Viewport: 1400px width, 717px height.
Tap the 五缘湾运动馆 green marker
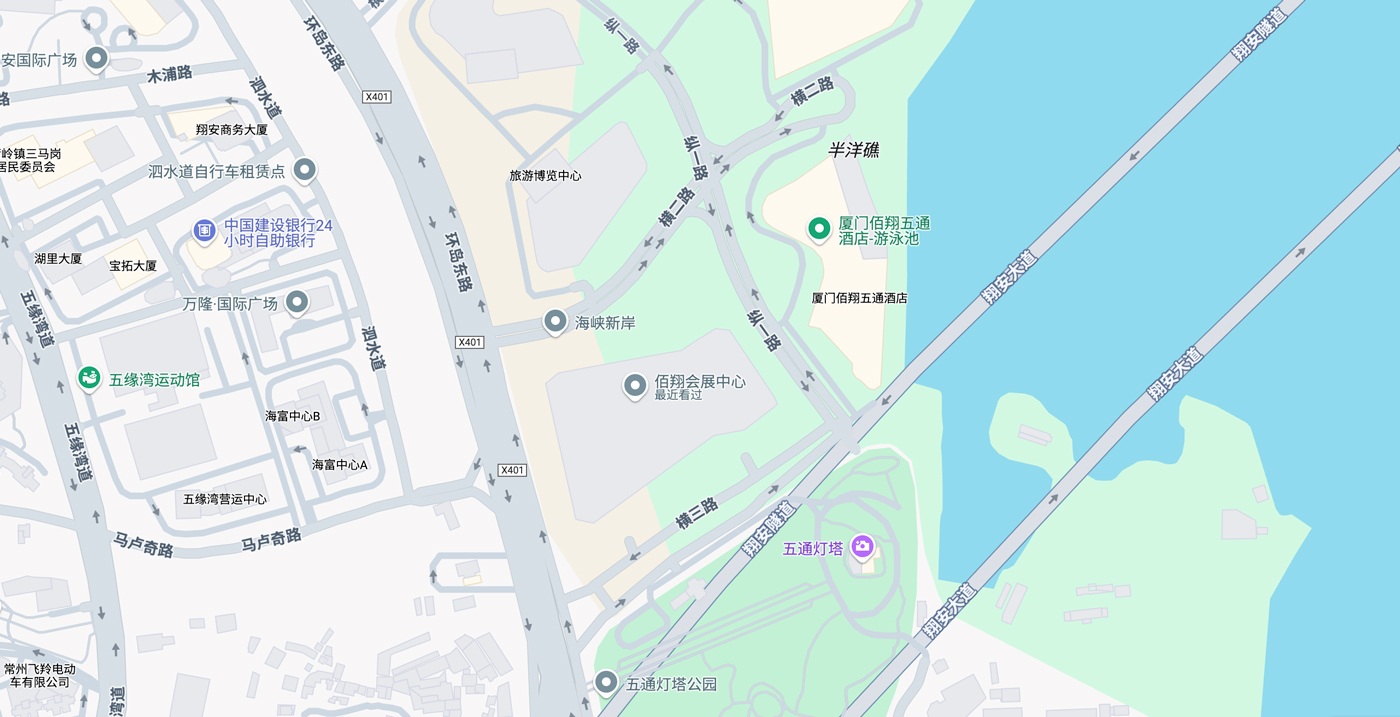[90, 378]
